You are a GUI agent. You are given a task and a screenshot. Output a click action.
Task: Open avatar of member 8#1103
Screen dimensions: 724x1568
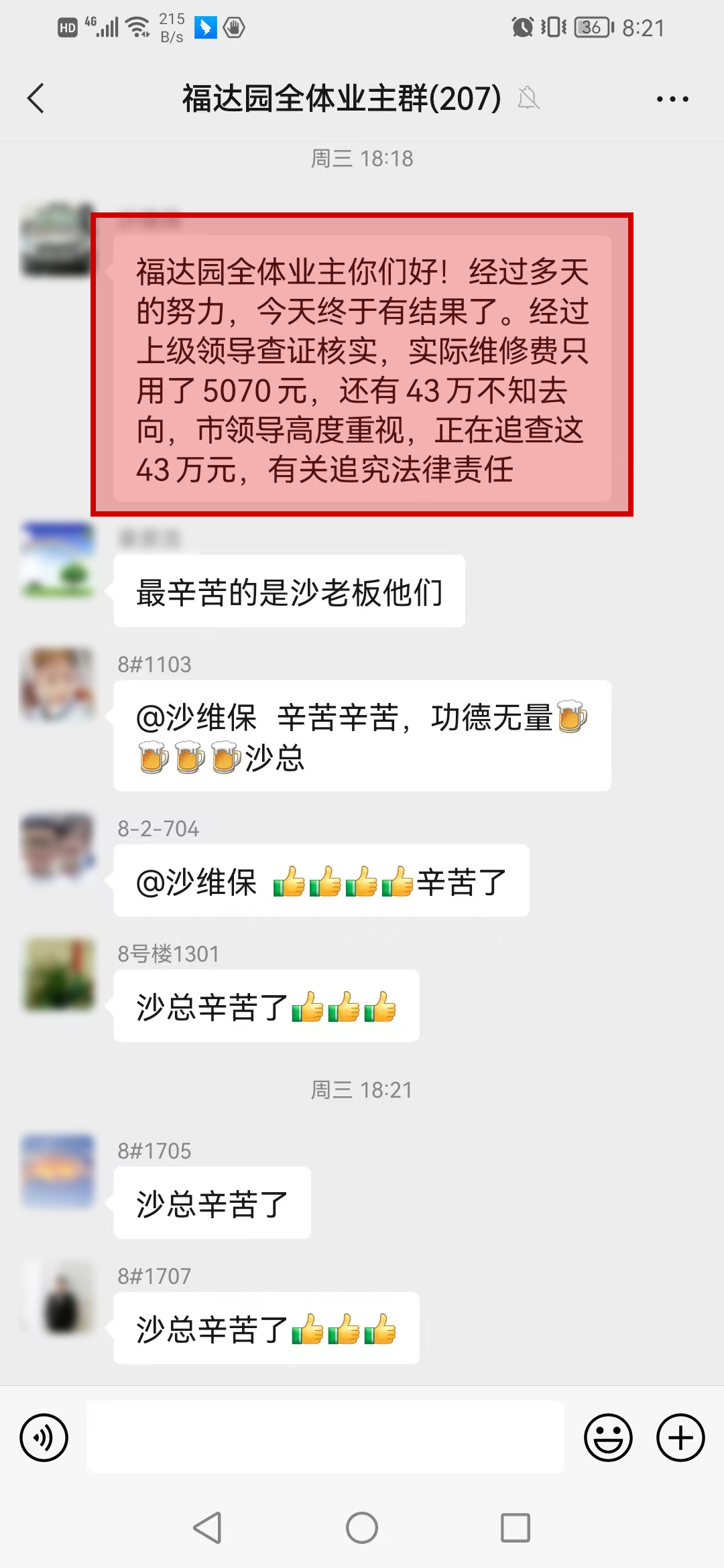pyautogui.click(x=58, y=683)
